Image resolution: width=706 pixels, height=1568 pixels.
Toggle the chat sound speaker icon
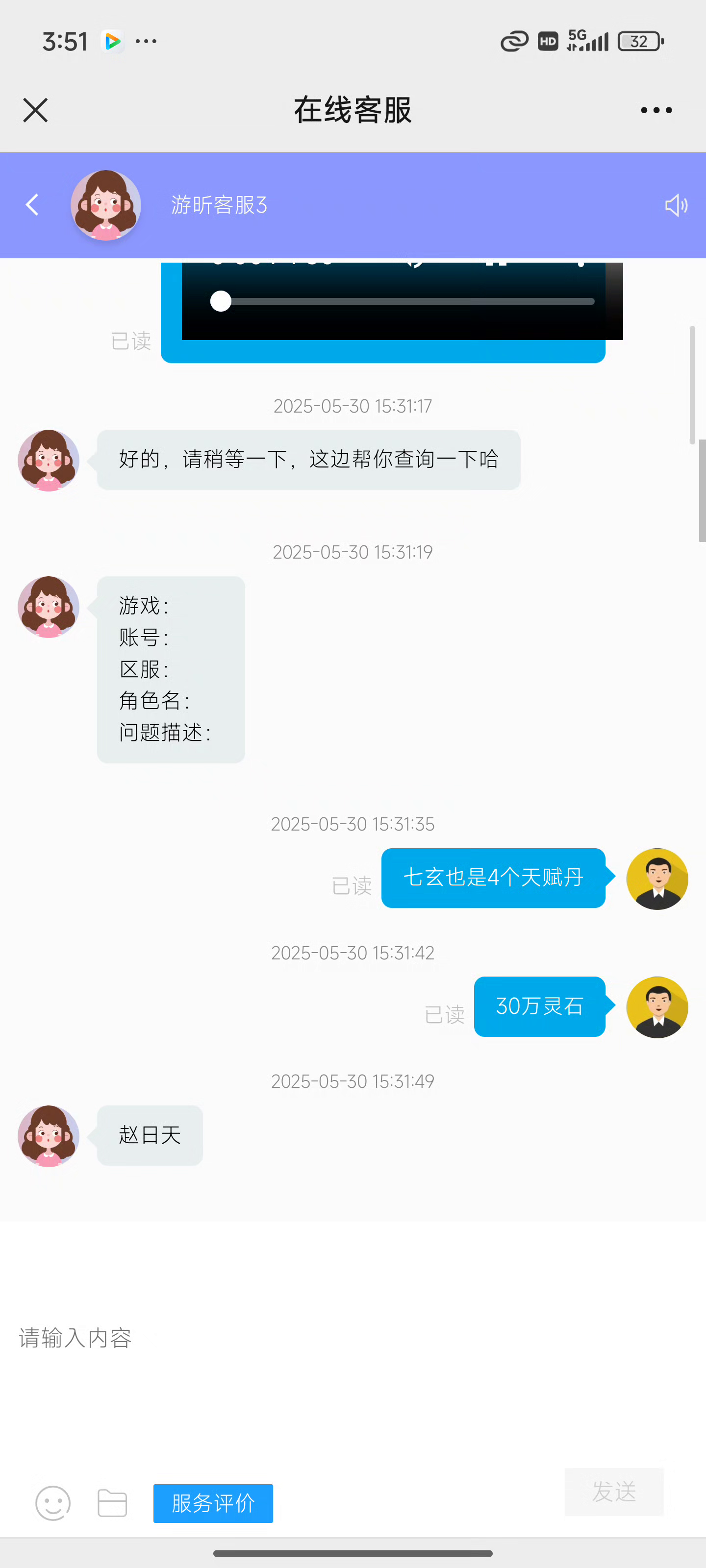(x=676, y=205)
